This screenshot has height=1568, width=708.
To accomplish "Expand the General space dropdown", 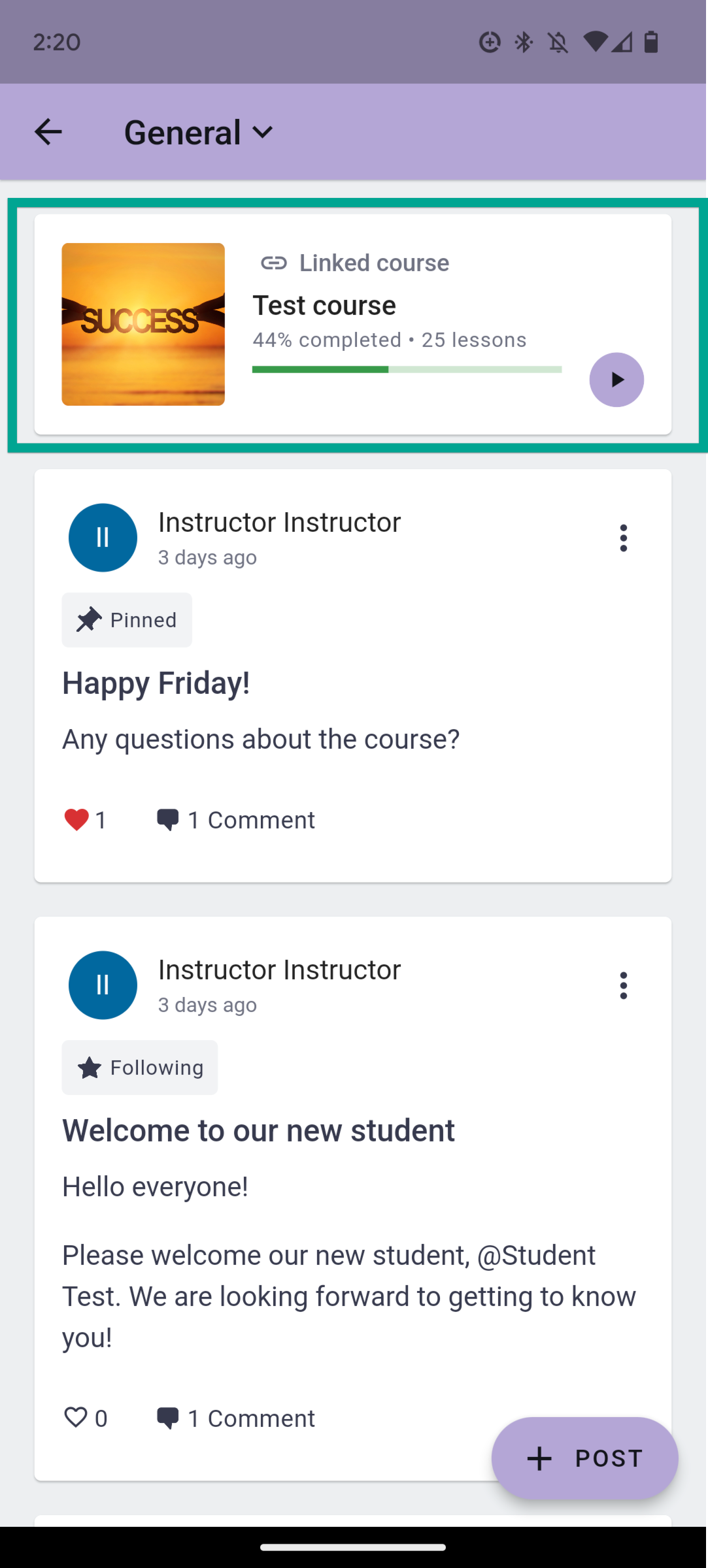I will 199,133.
